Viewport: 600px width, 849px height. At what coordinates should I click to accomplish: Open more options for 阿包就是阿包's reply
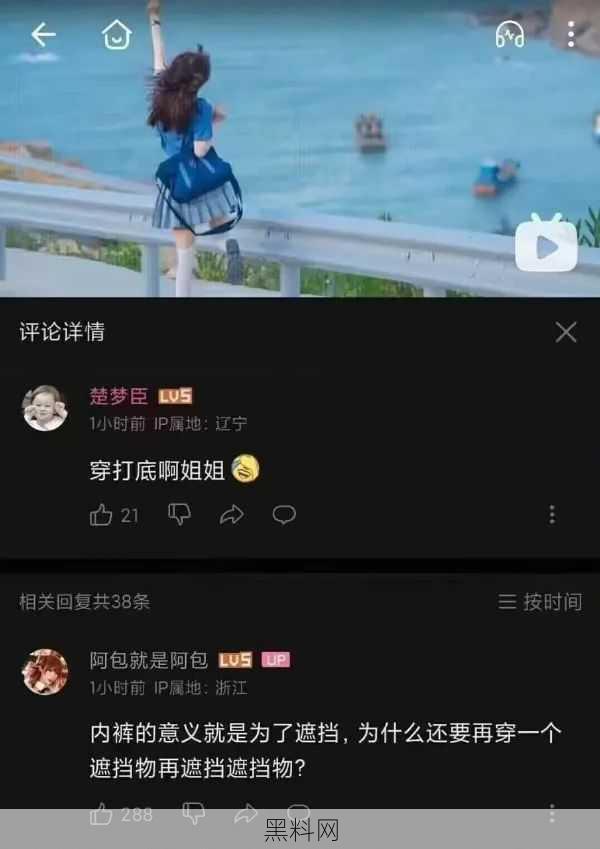point(552,813)
